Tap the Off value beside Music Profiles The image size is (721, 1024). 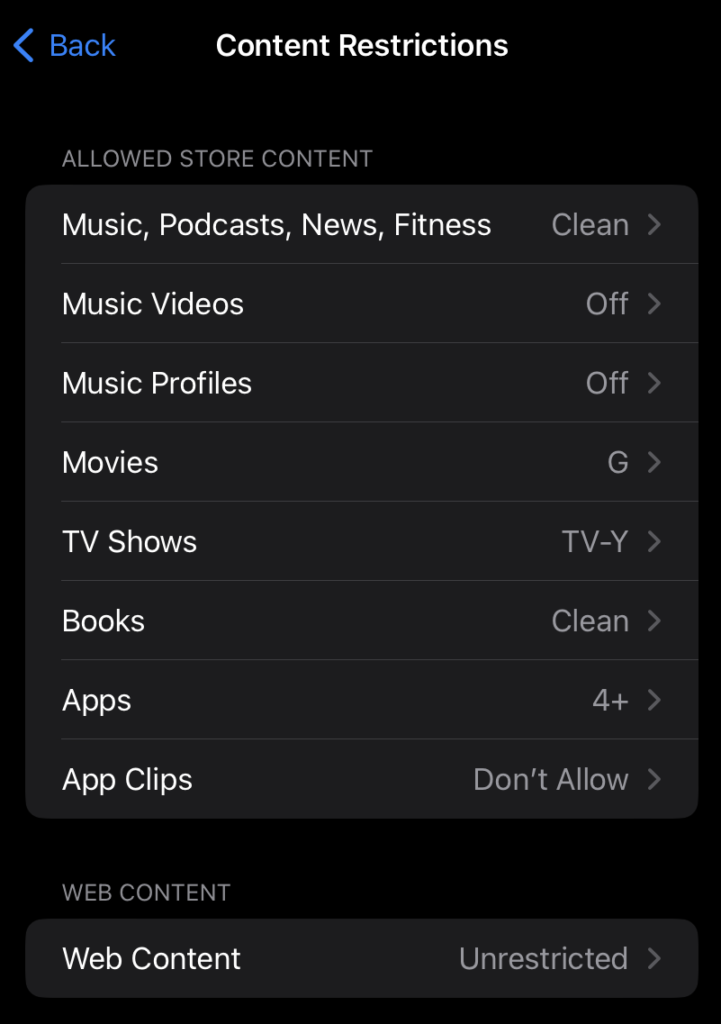click(607, 383)
